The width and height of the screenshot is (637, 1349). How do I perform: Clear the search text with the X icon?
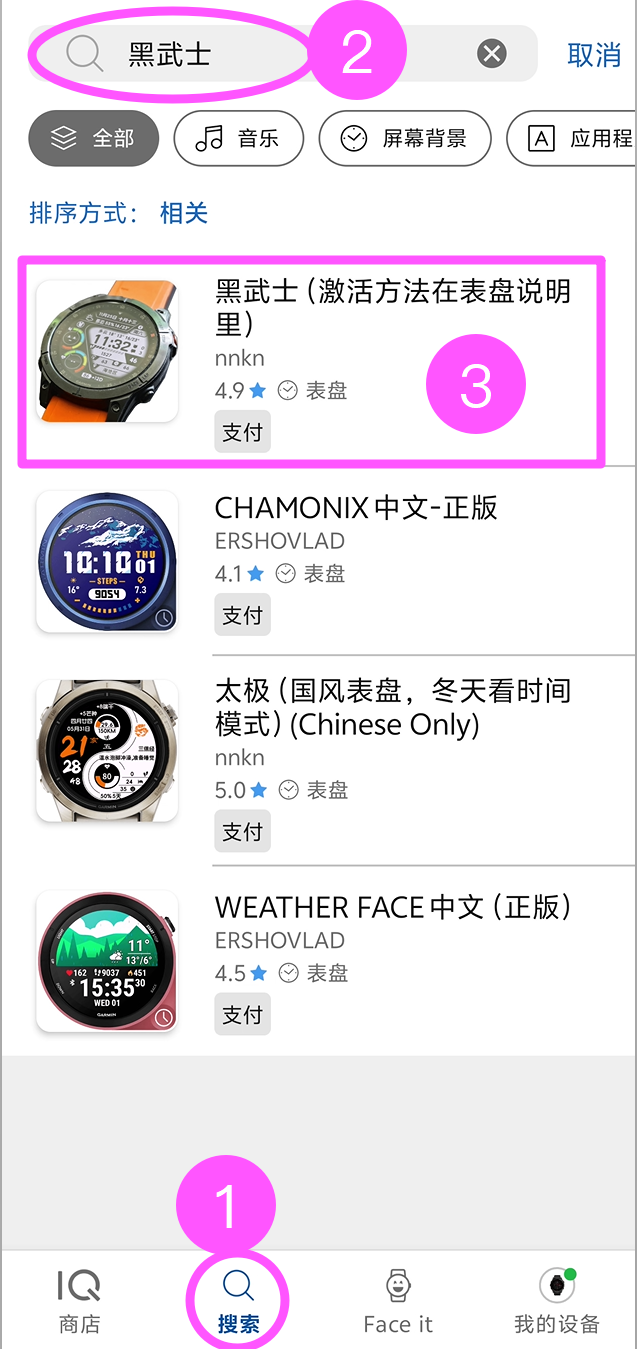[x=491, y=54]
